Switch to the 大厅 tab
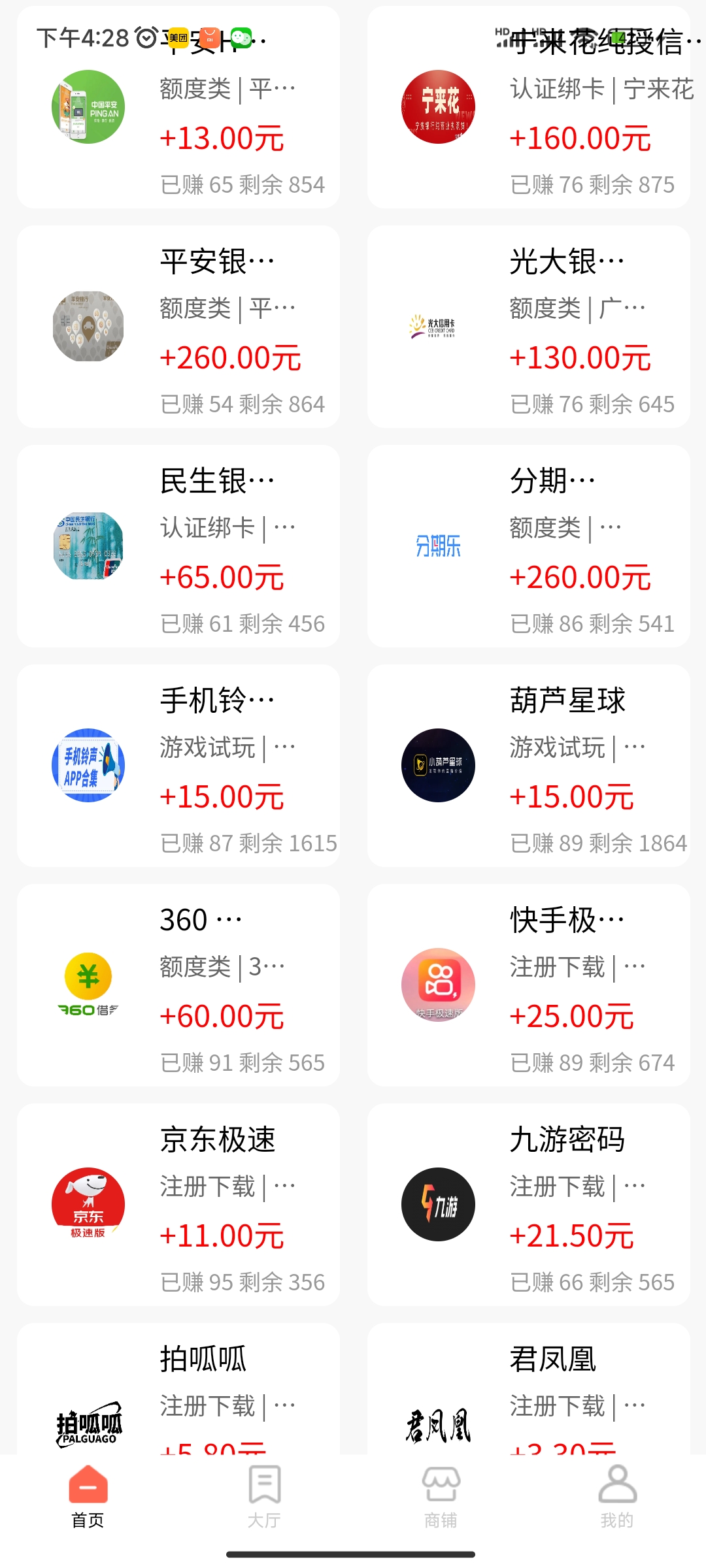 click(264, 1496)
